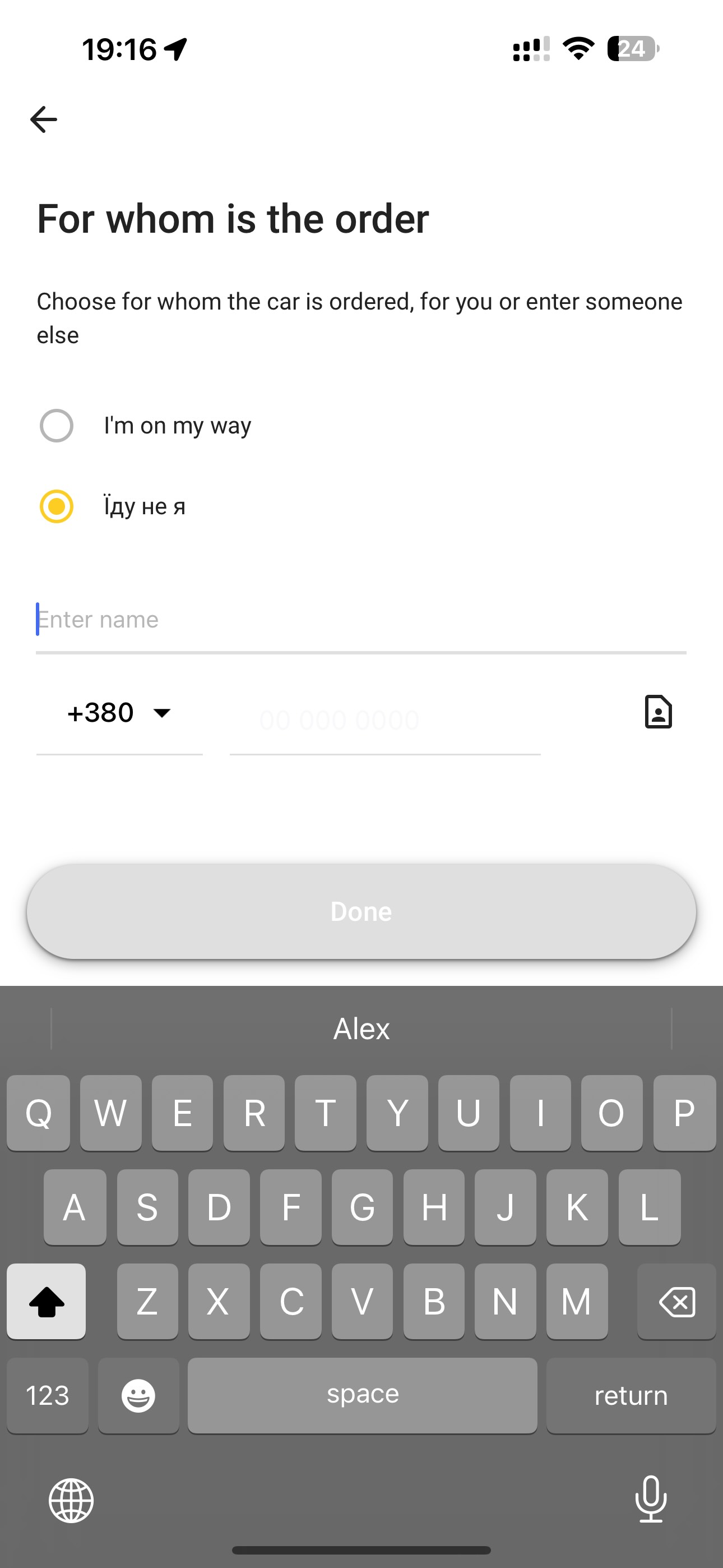This screenshot has height=1568, width=723.
Task: Choose the "Alex" keyboard suggestion
Action: click(361, 1029)
